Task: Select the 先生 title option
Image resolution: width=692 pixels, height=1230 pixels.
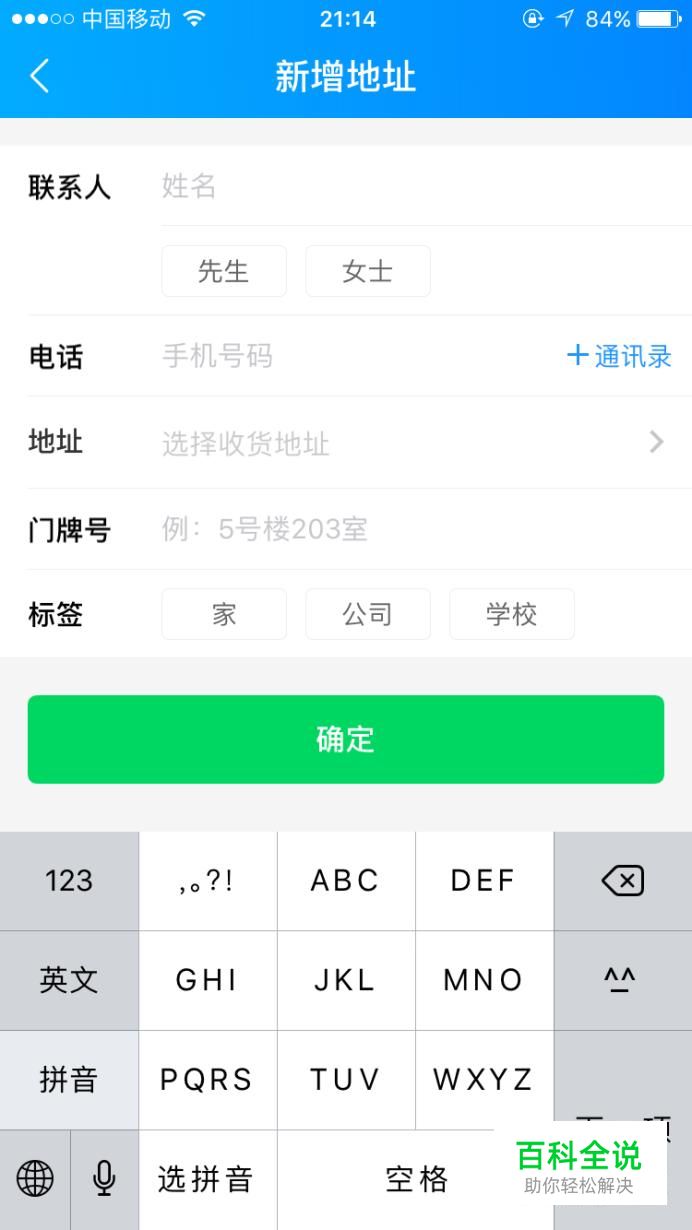Action: [224, 271]
